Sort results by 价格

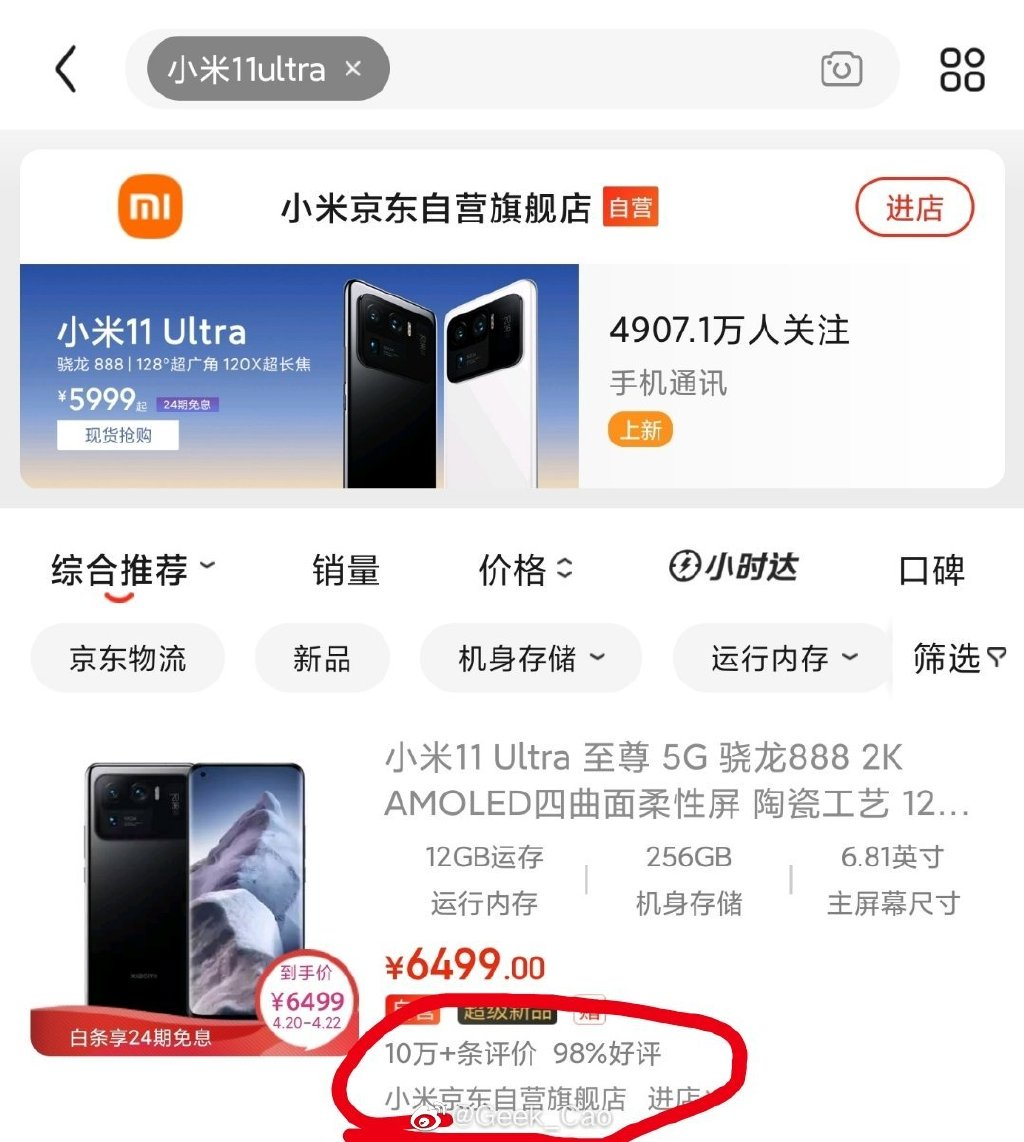point(525,571)
